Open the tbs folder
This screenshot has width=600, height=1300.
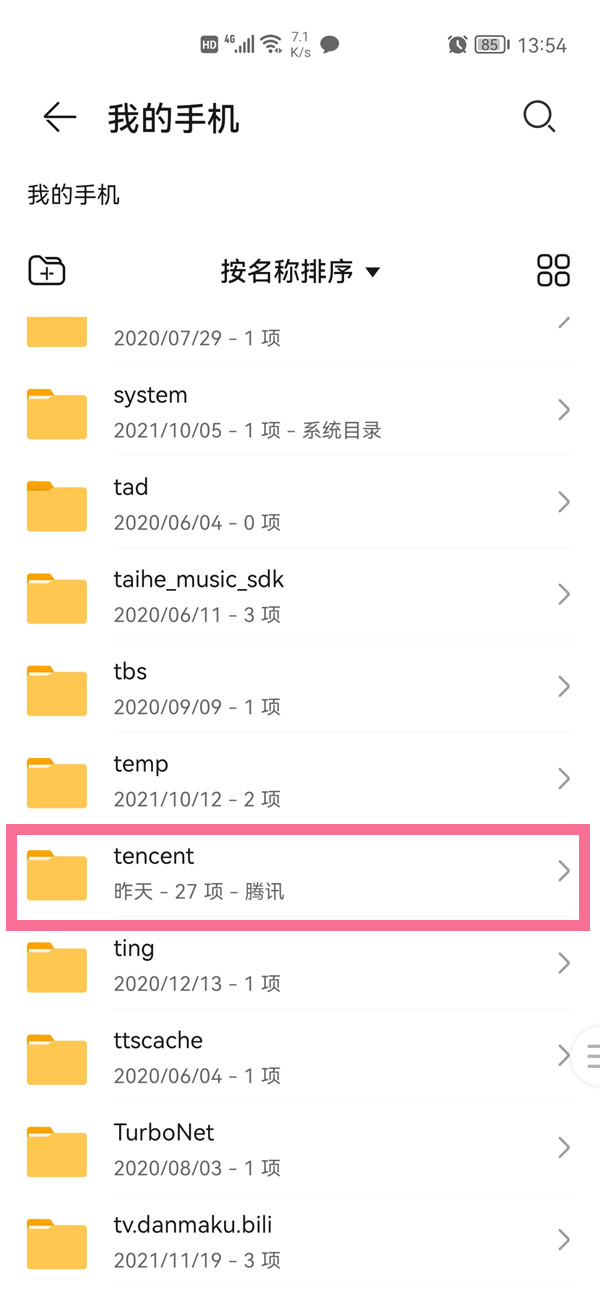click(x=300, y=688)
